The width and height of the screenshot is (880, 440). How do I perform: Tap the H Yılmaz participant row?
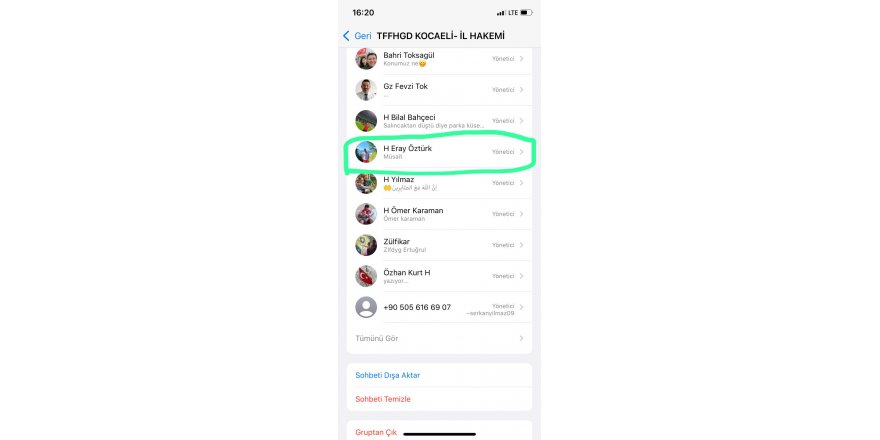pyautogui.click(x=438, y=183)
